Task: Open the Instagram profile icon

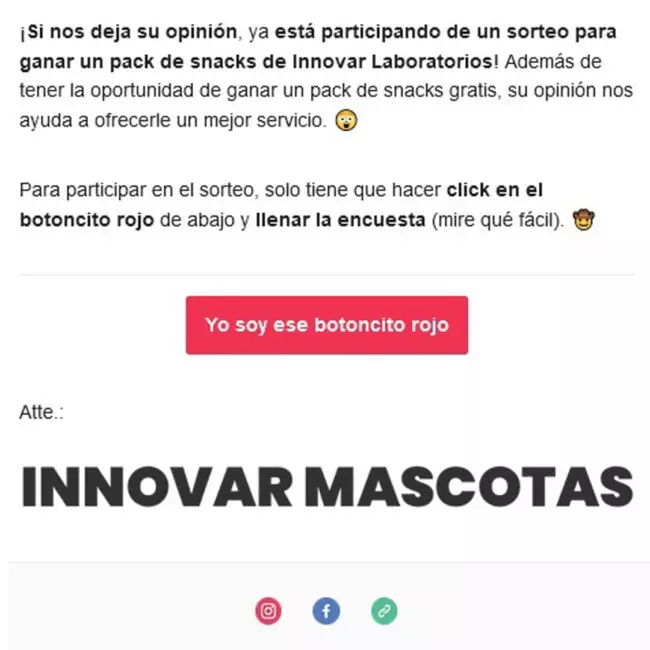Action: click(x=268, y=611)
